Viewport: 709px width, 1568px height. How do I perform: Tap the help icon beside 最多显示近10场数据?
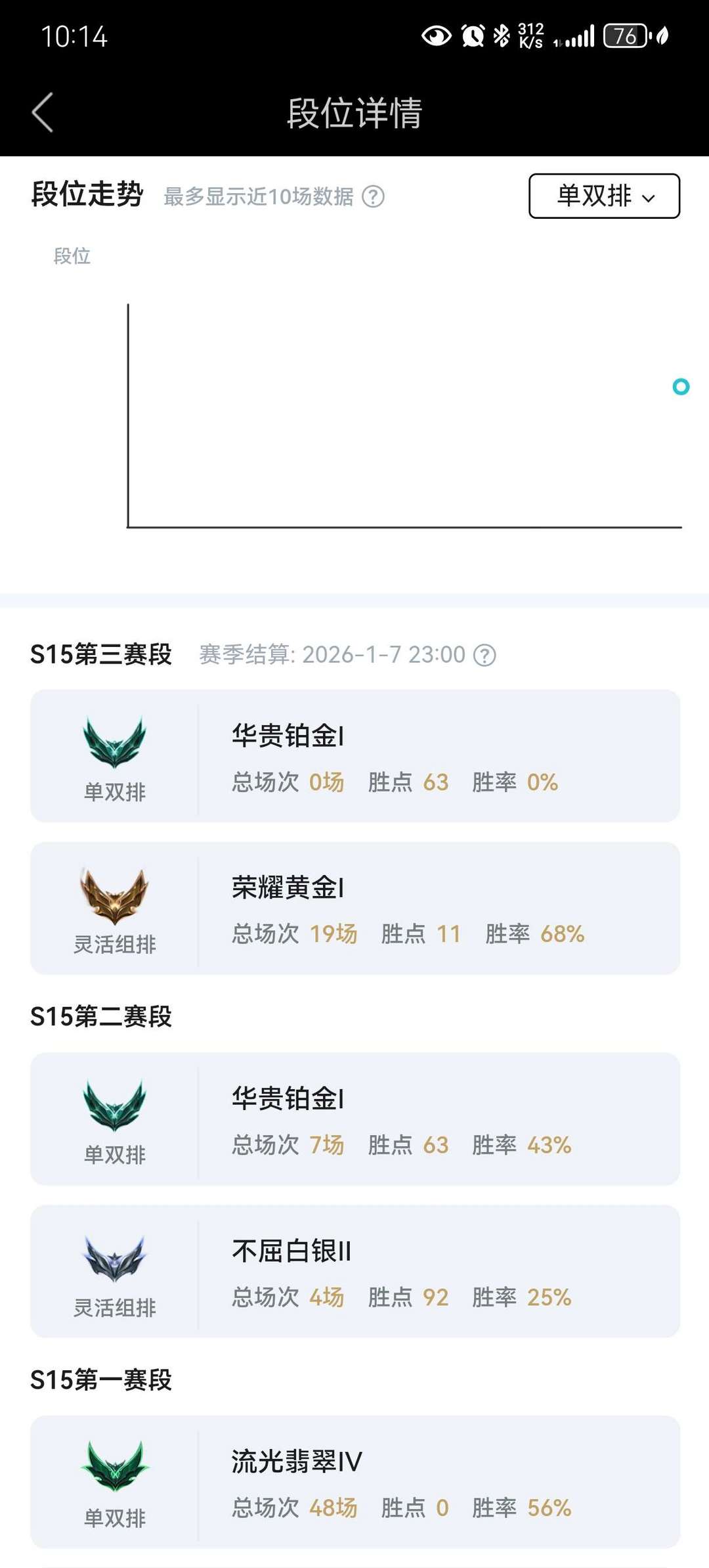(374, 196)
